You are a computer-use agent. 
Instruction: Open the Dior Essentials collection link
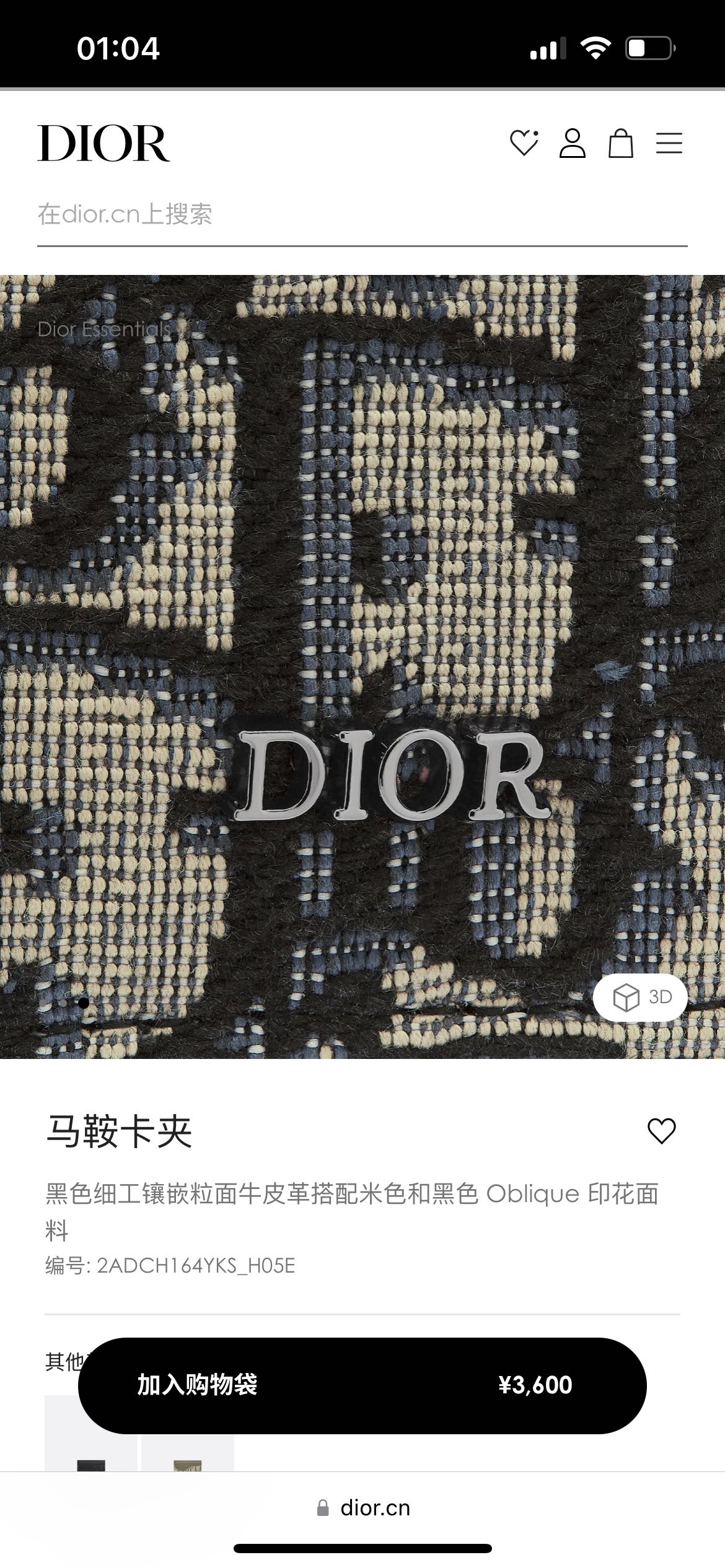click(104, 329)
